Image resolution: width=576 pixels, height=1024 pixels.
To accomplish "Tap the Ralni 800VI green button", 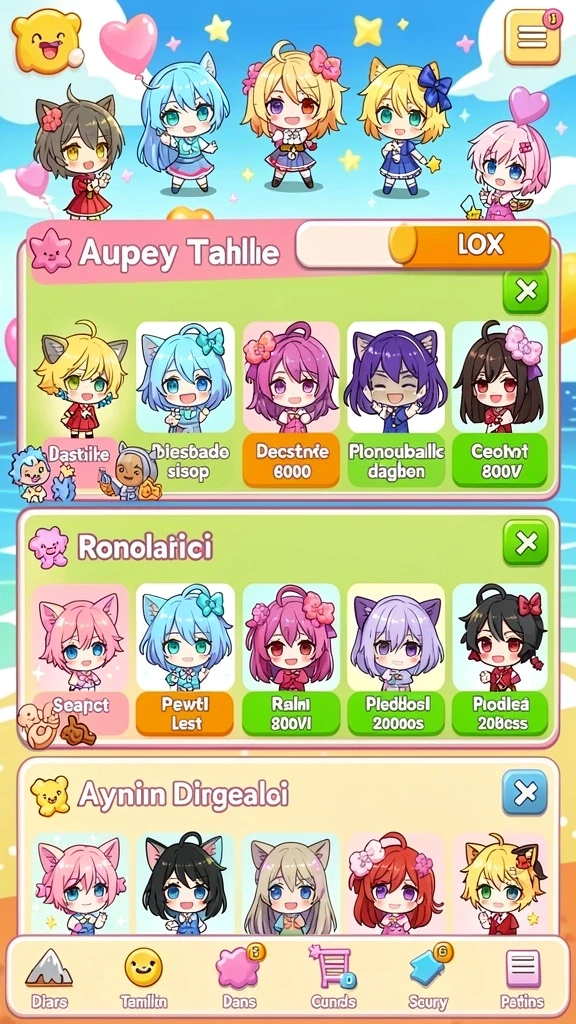I will 291,713.
